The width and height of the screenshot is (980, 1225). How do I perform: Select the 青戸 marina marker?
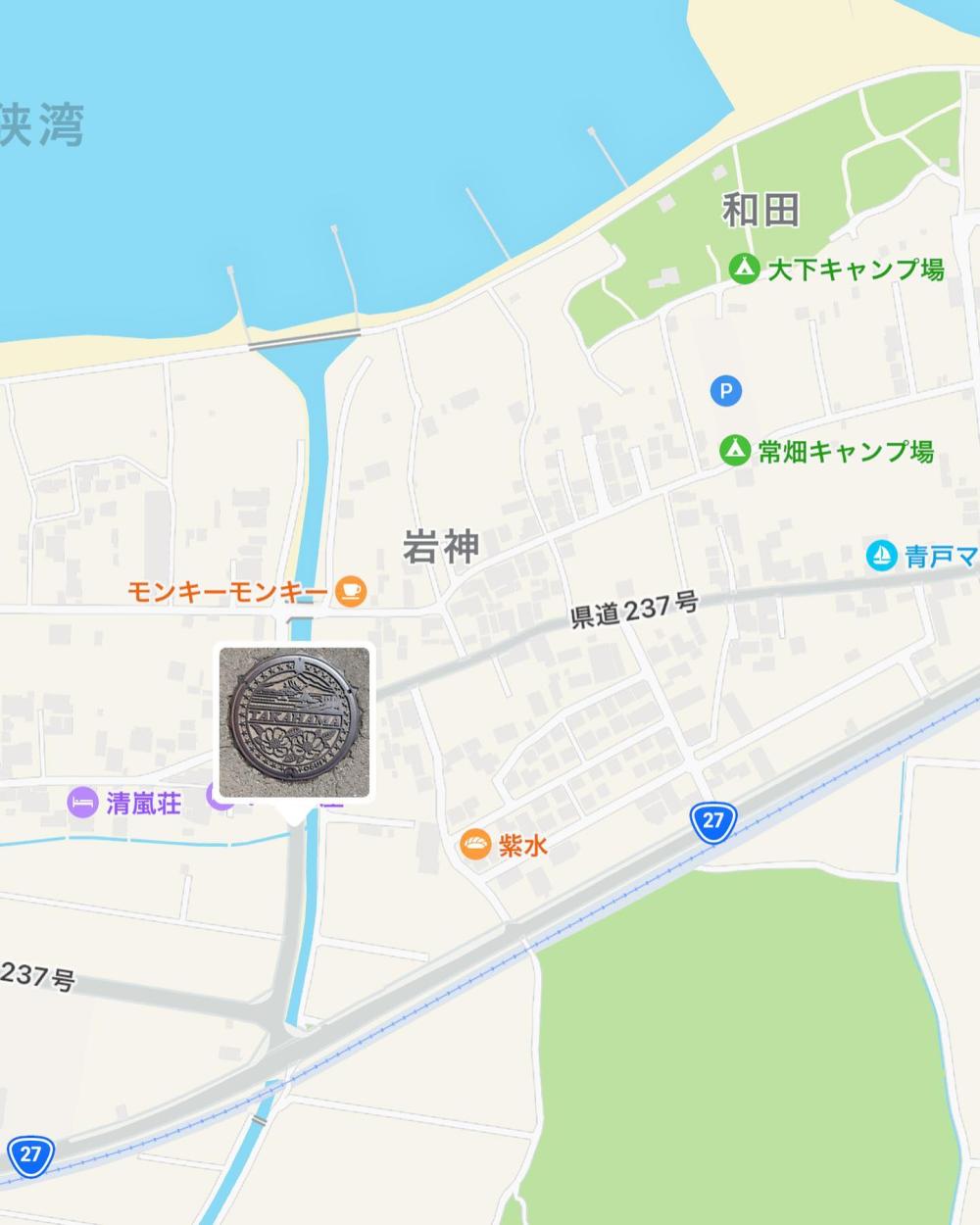[x=882, y=556]
